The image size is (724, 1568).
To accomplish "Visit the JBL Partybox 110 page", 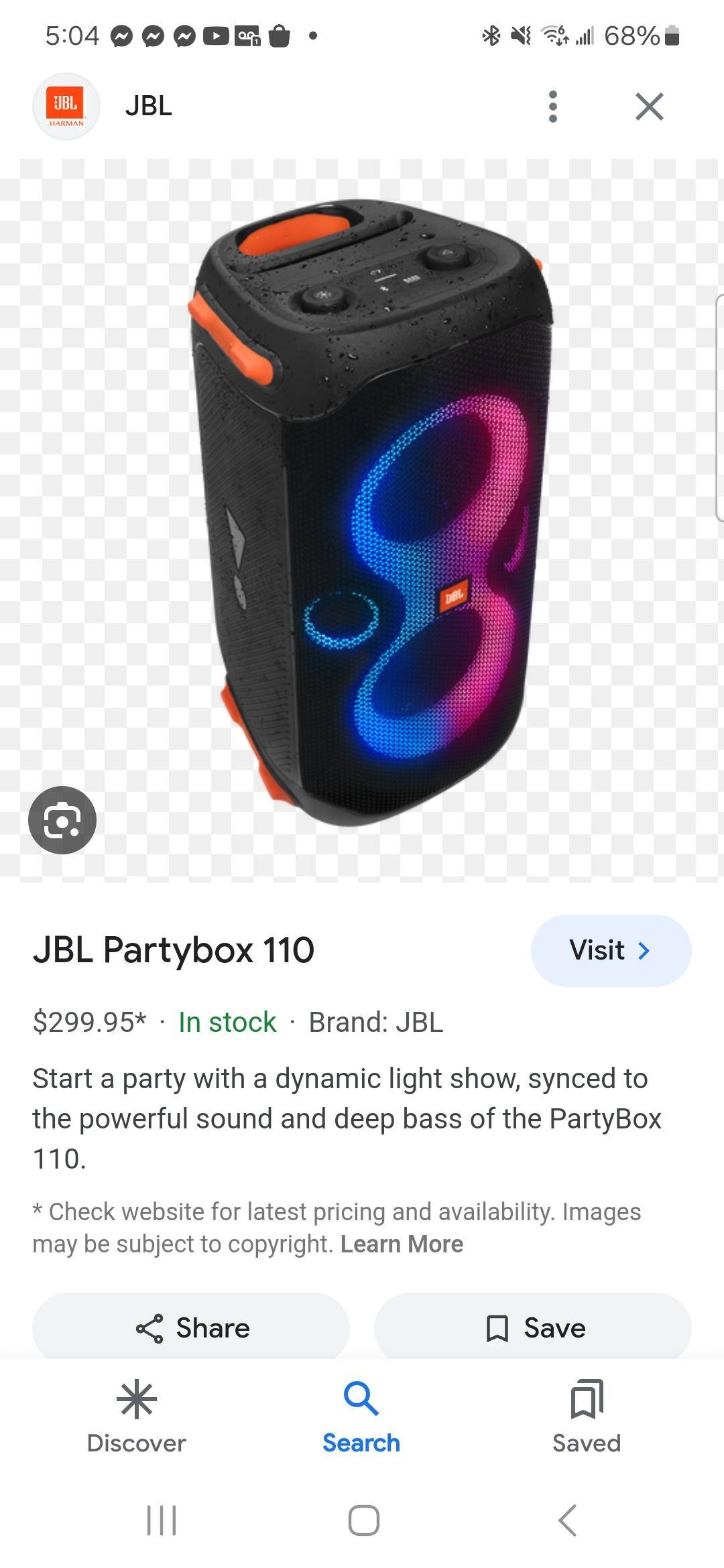I will [x=611, y=950].
